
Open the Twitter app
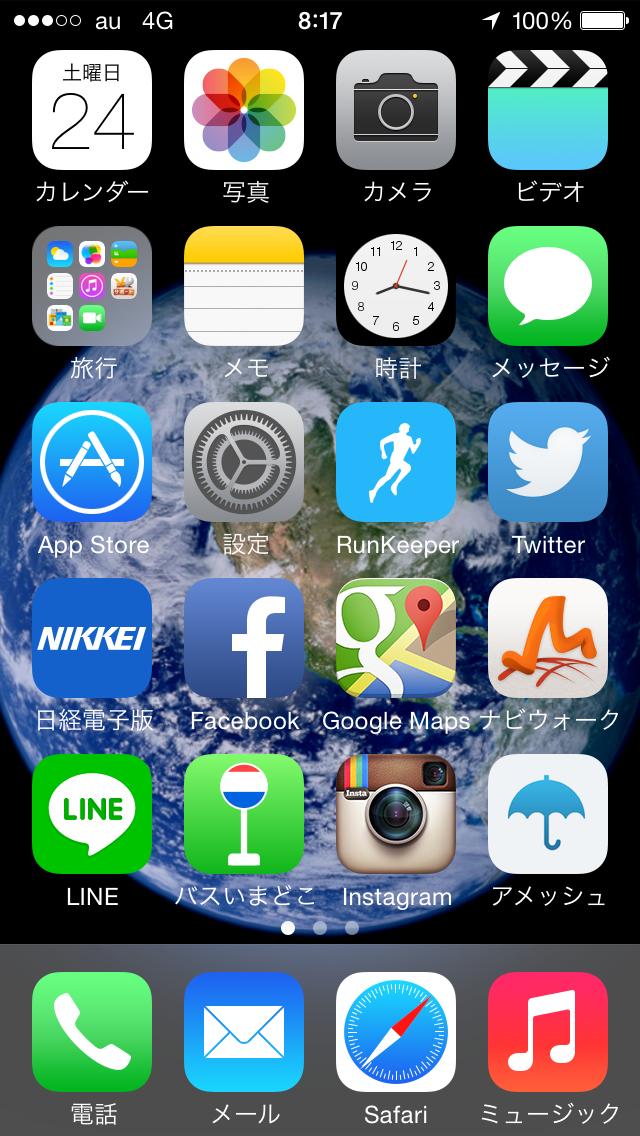coord(548,462)
